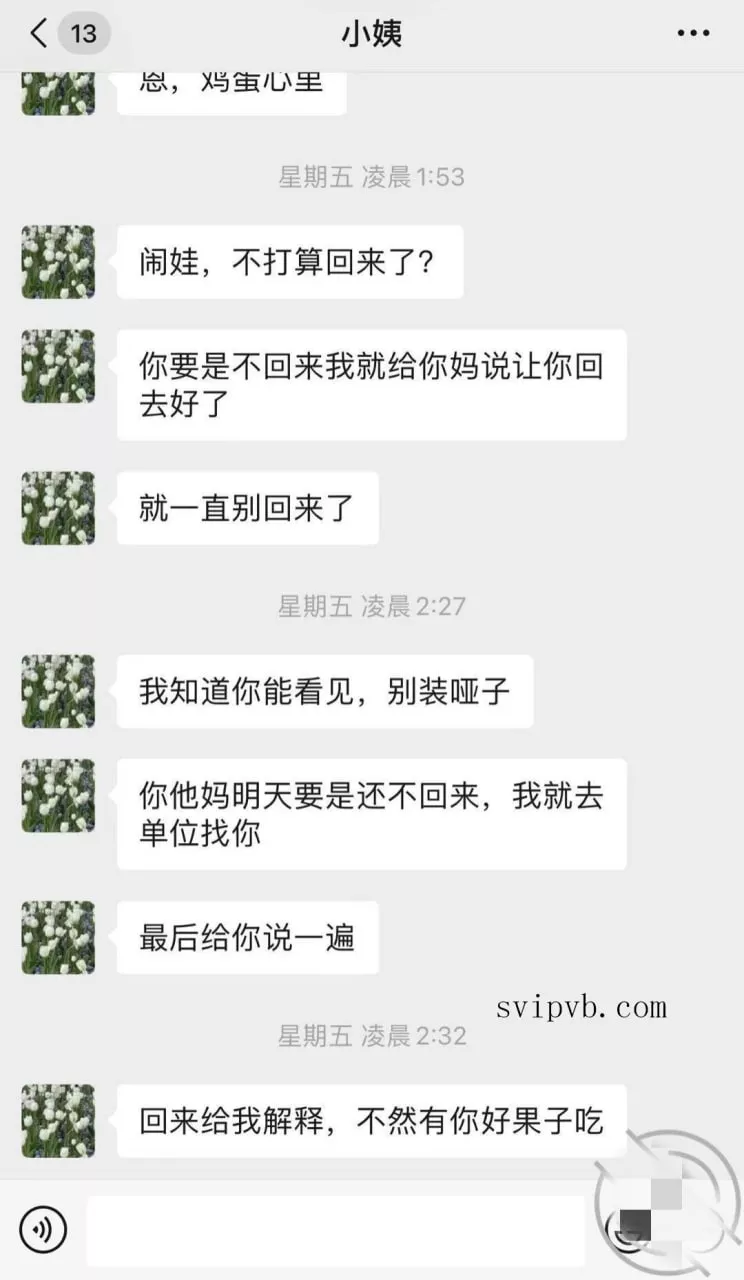This screenshot has height=1280, width=744.
Task: Switch to voice message input
Action: [x=43, y=1229]
